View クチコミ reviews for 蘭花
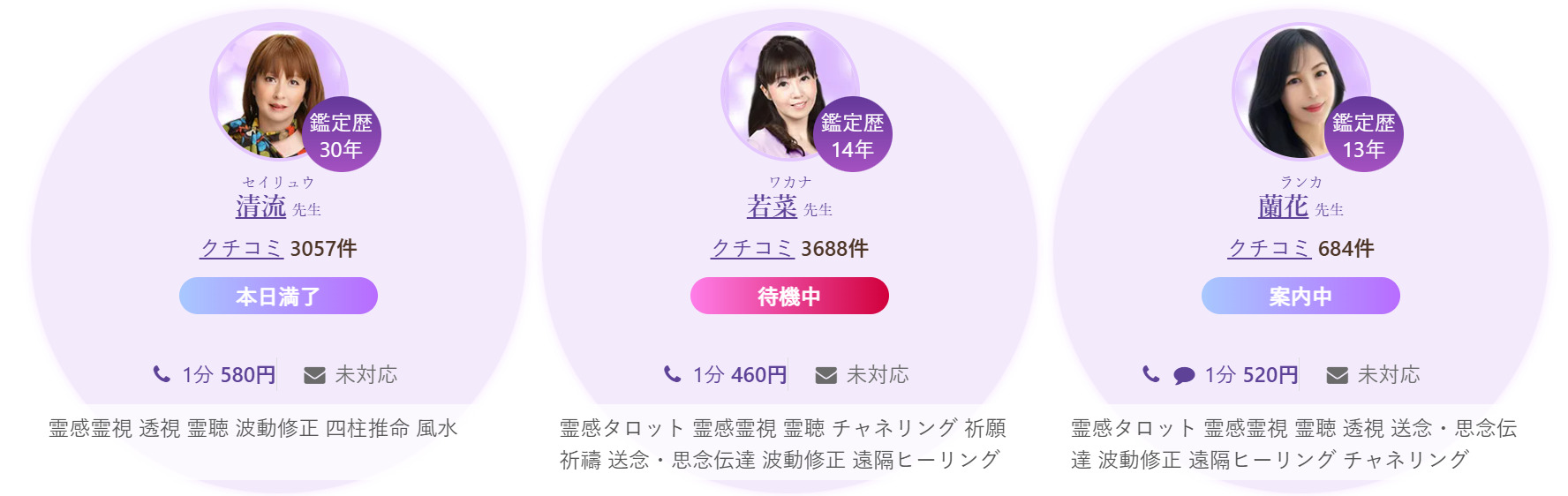 coord(1269,249)
